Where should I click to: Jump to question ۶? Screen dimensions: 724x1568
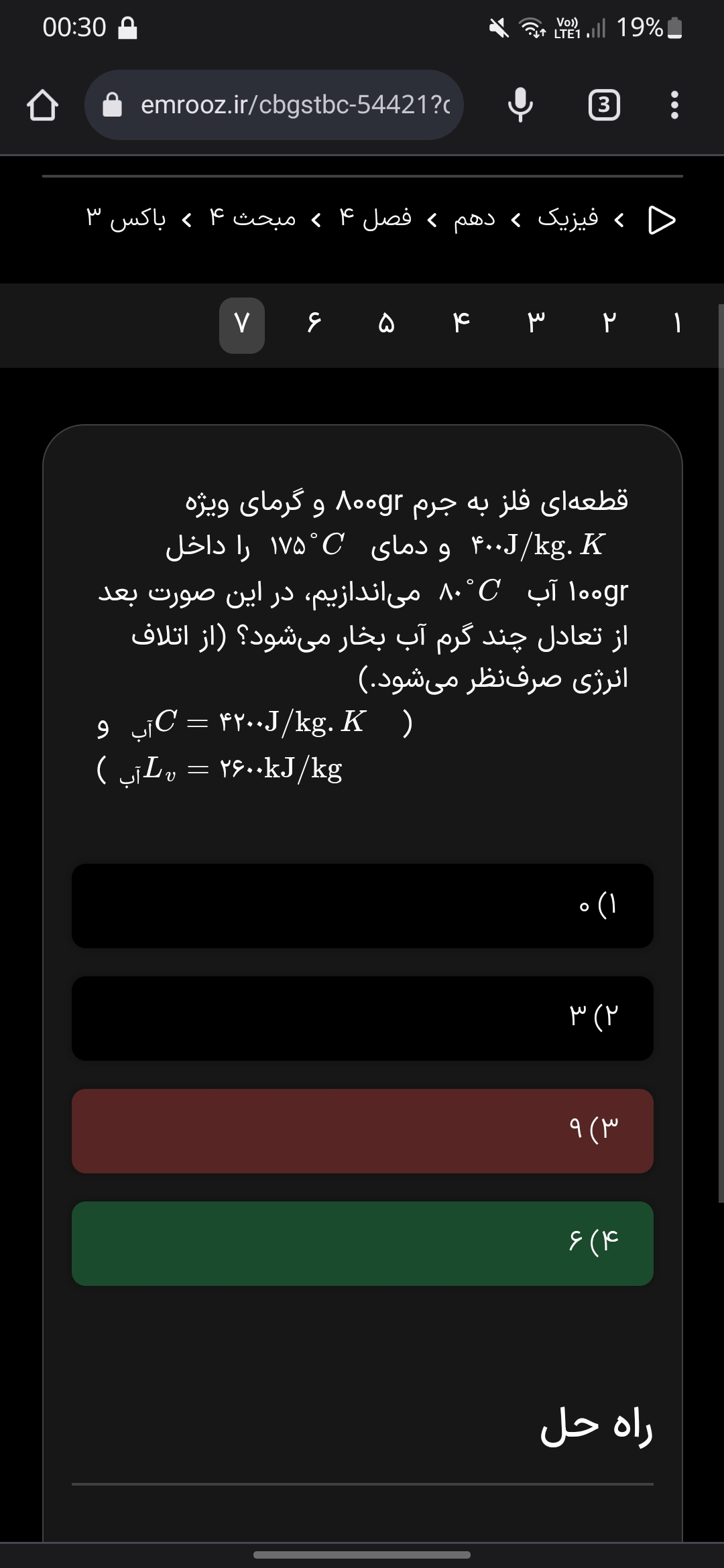[x=314, y=325]
